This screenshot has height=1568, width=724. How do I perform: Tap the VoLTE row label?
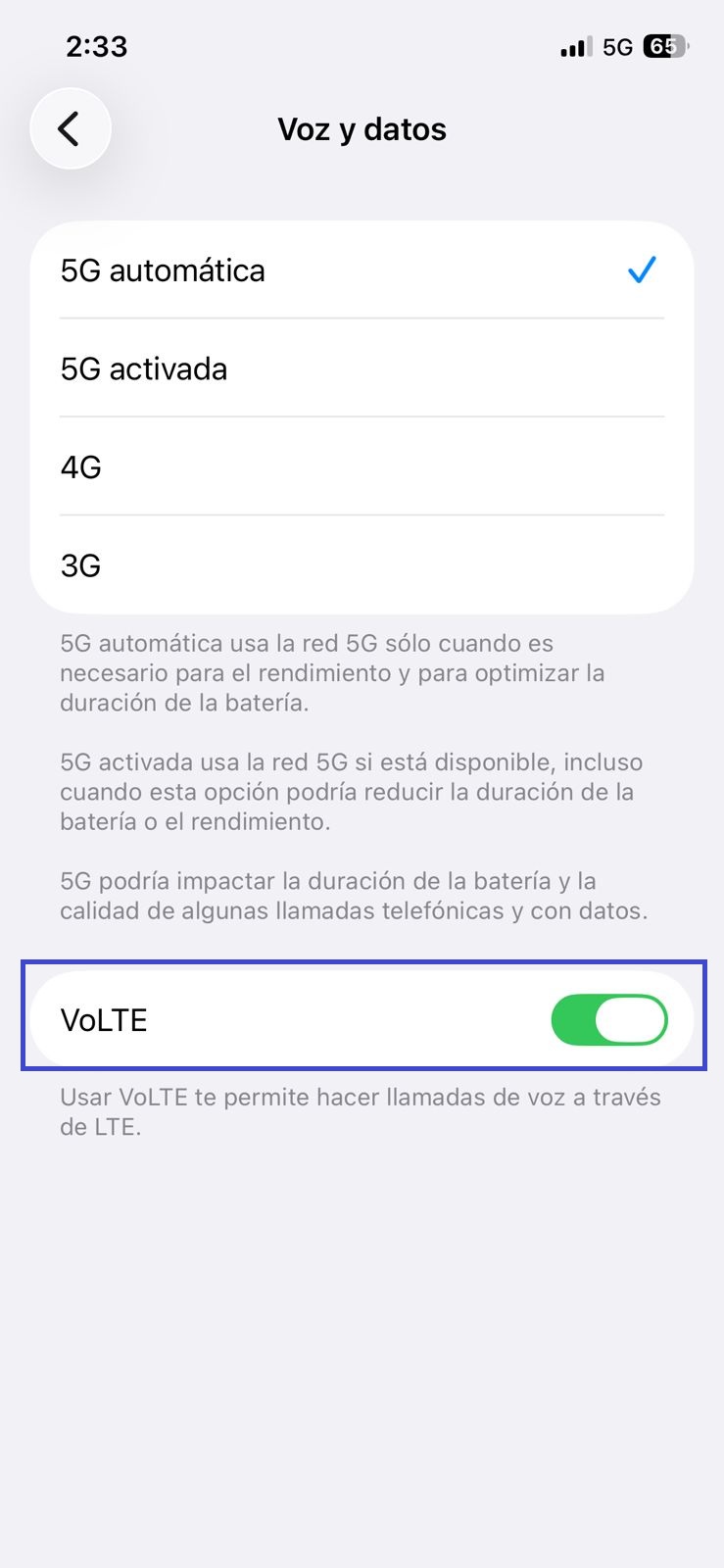click(x=104, y=1019)
